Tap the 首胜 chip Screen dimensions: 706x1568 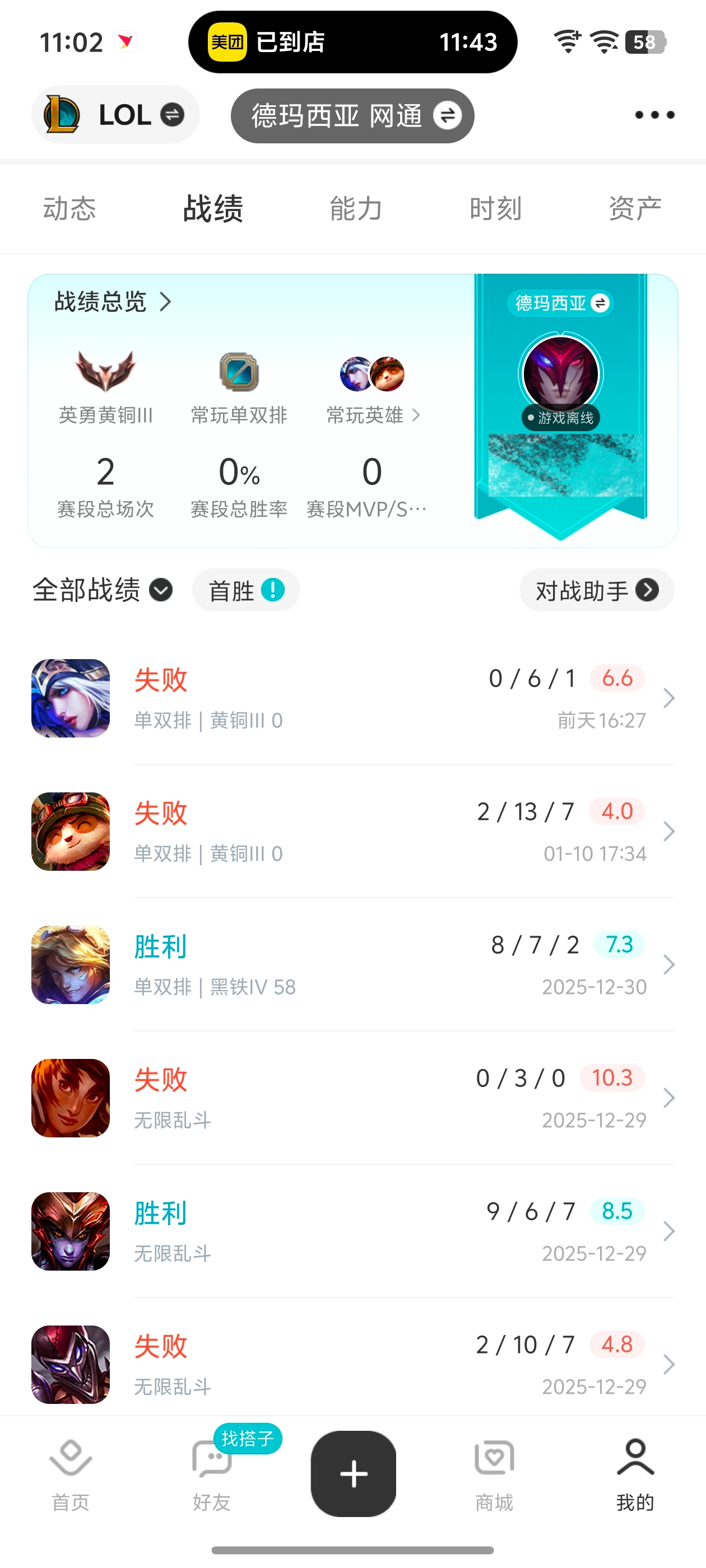(245, 590)
